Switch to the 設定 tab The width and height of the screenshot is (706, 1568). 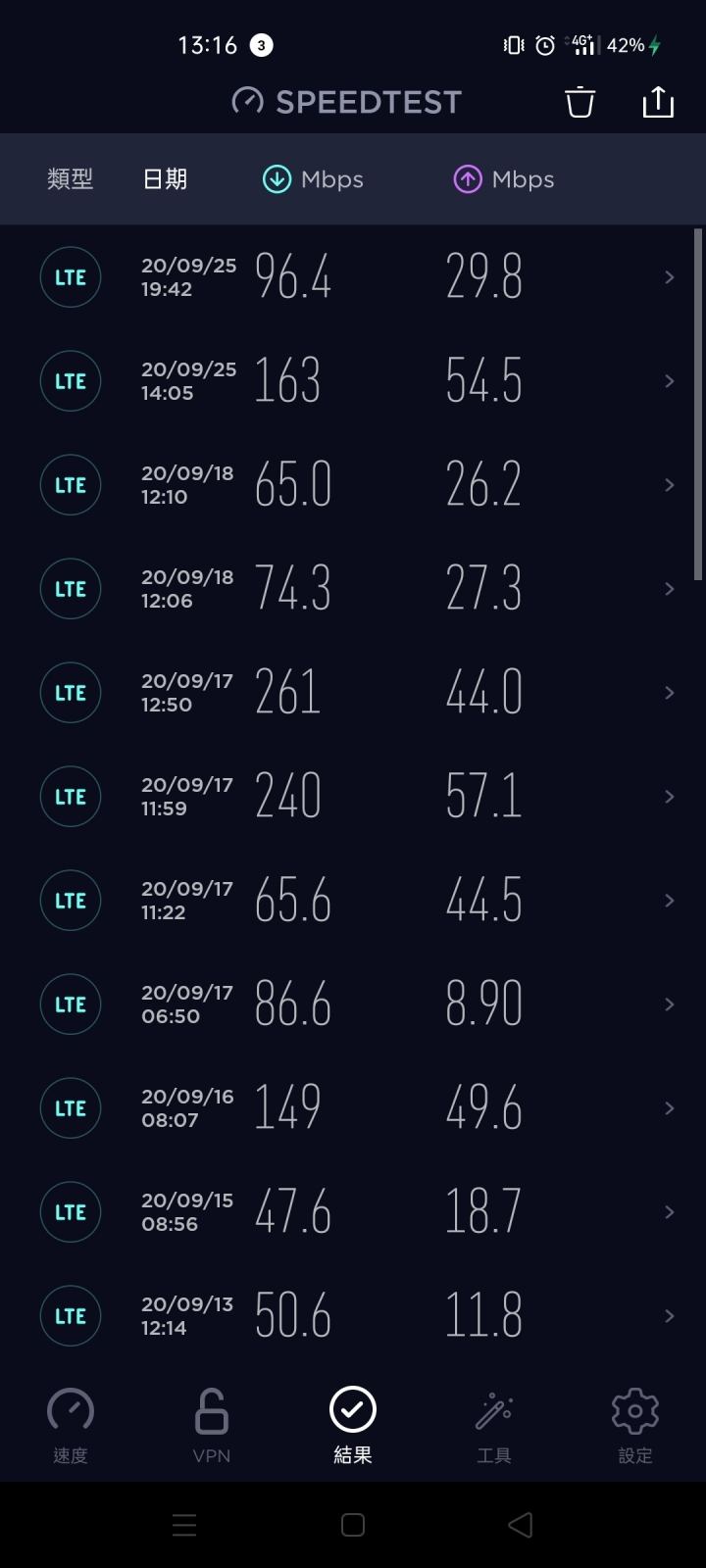pyautogui.click(x=635, y=1426)
